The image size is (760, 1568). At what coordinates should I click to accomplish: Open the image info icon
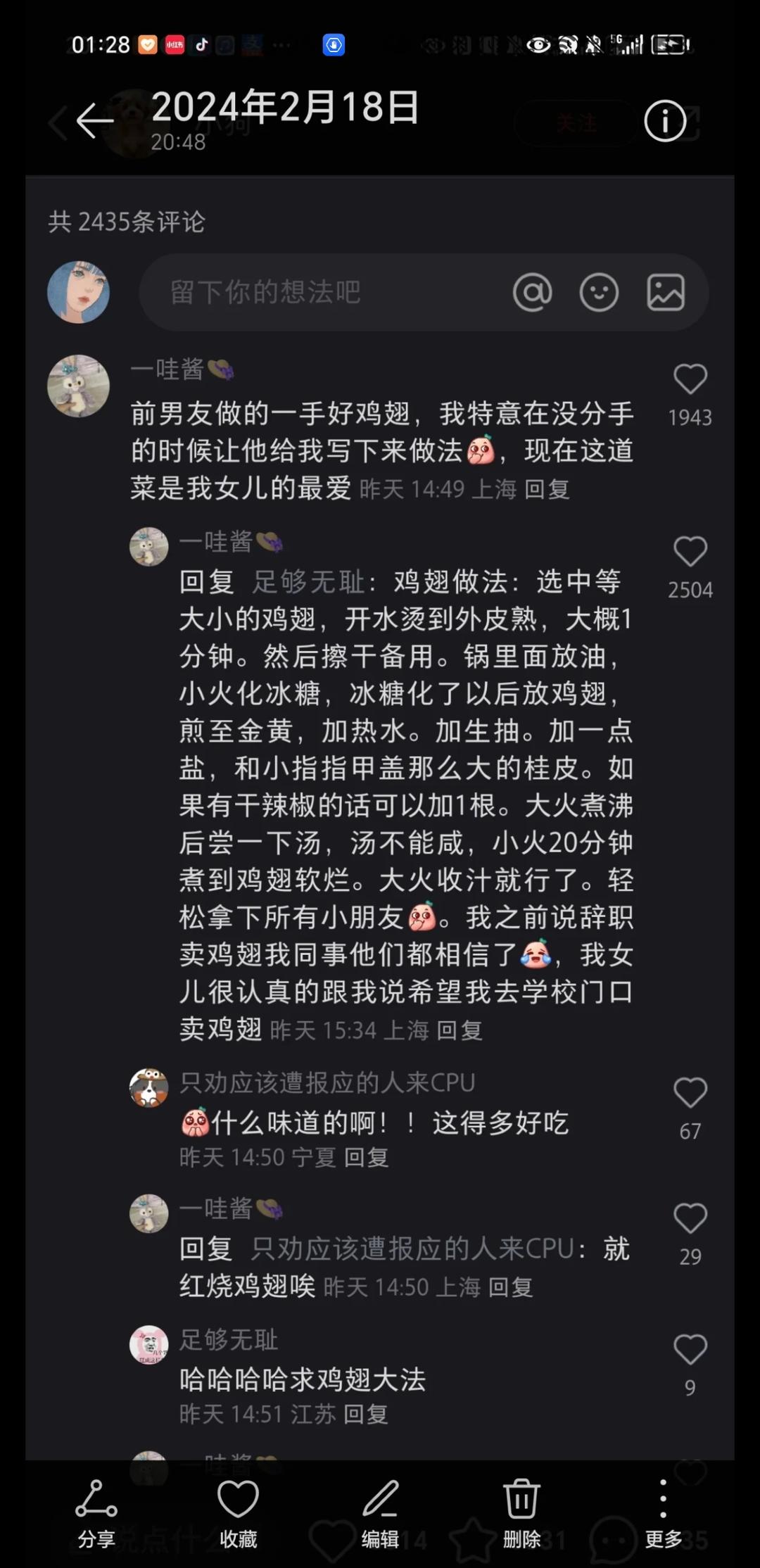click(x=664, y=121)
